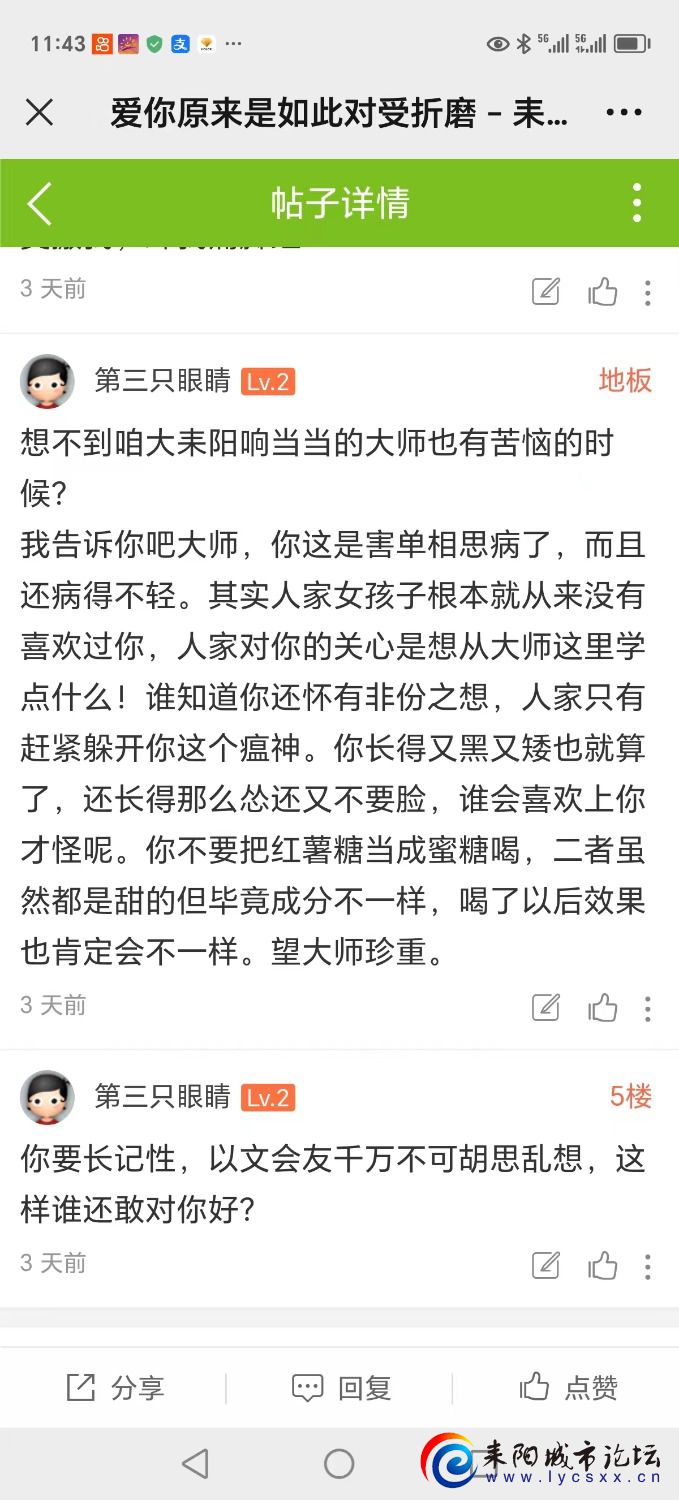Tap 点赞 to like the post
The width and height of the screenshot is (679, 1500).
coord(568,1388)
